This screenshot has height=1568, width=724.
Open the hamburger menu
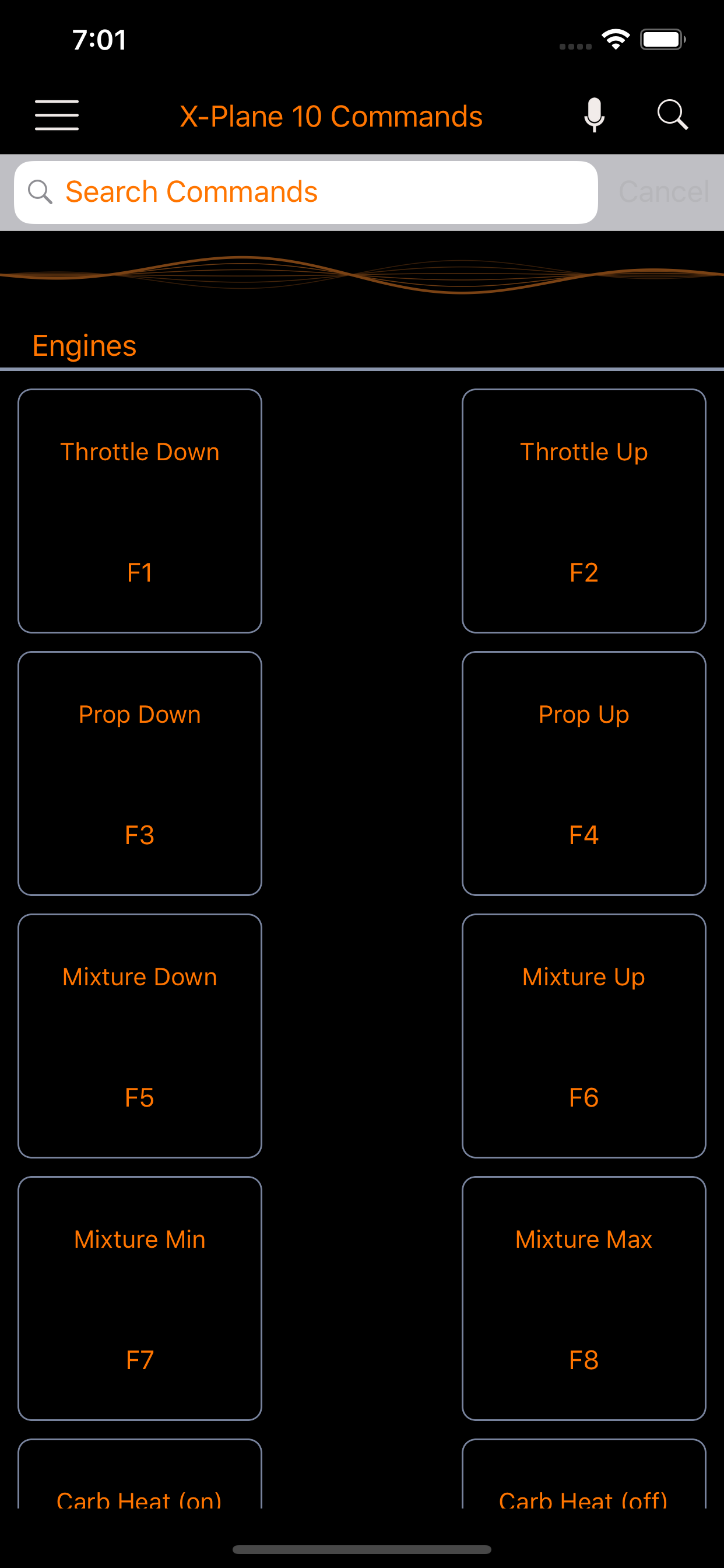point(57,115)
